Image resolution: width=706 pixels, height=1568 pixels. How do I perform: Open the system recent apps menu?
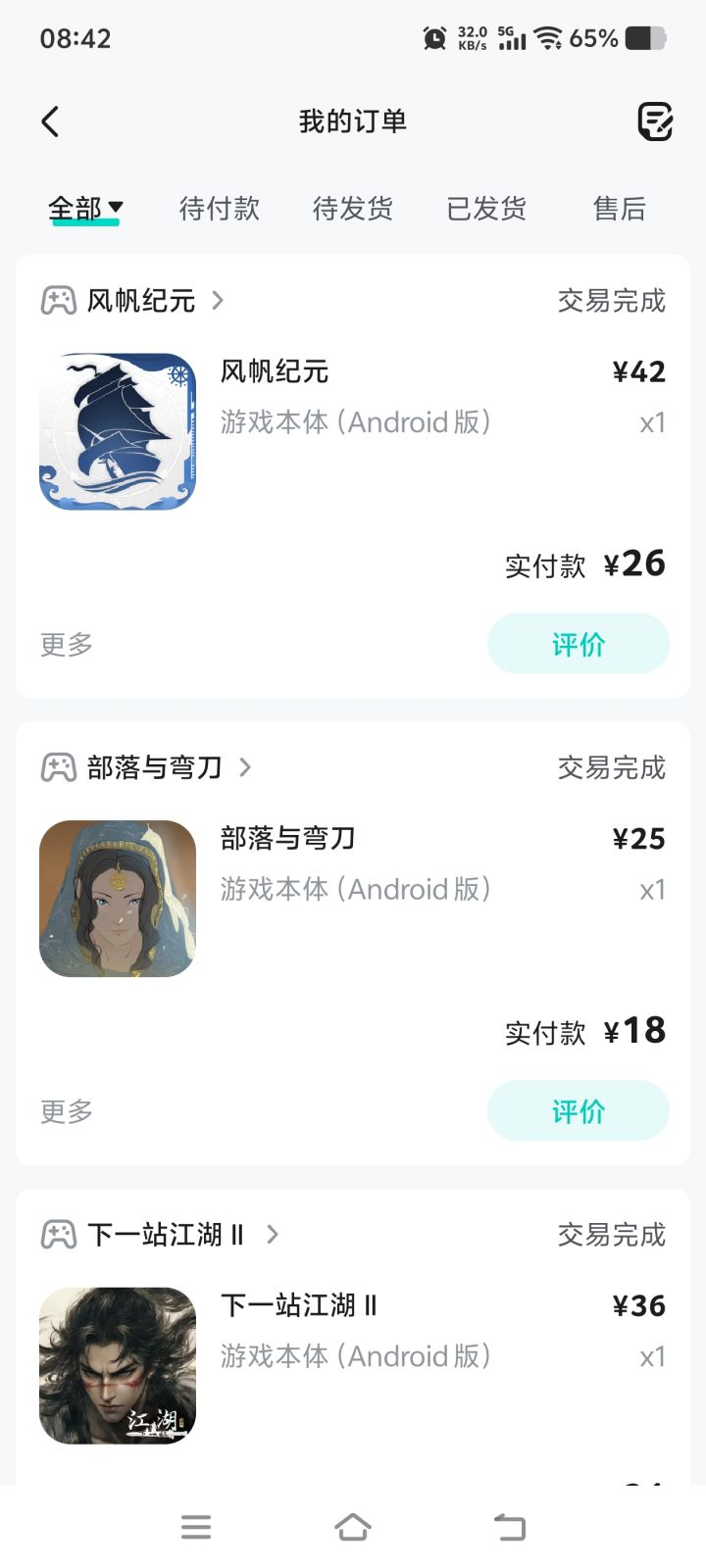tap(196, 1527)
